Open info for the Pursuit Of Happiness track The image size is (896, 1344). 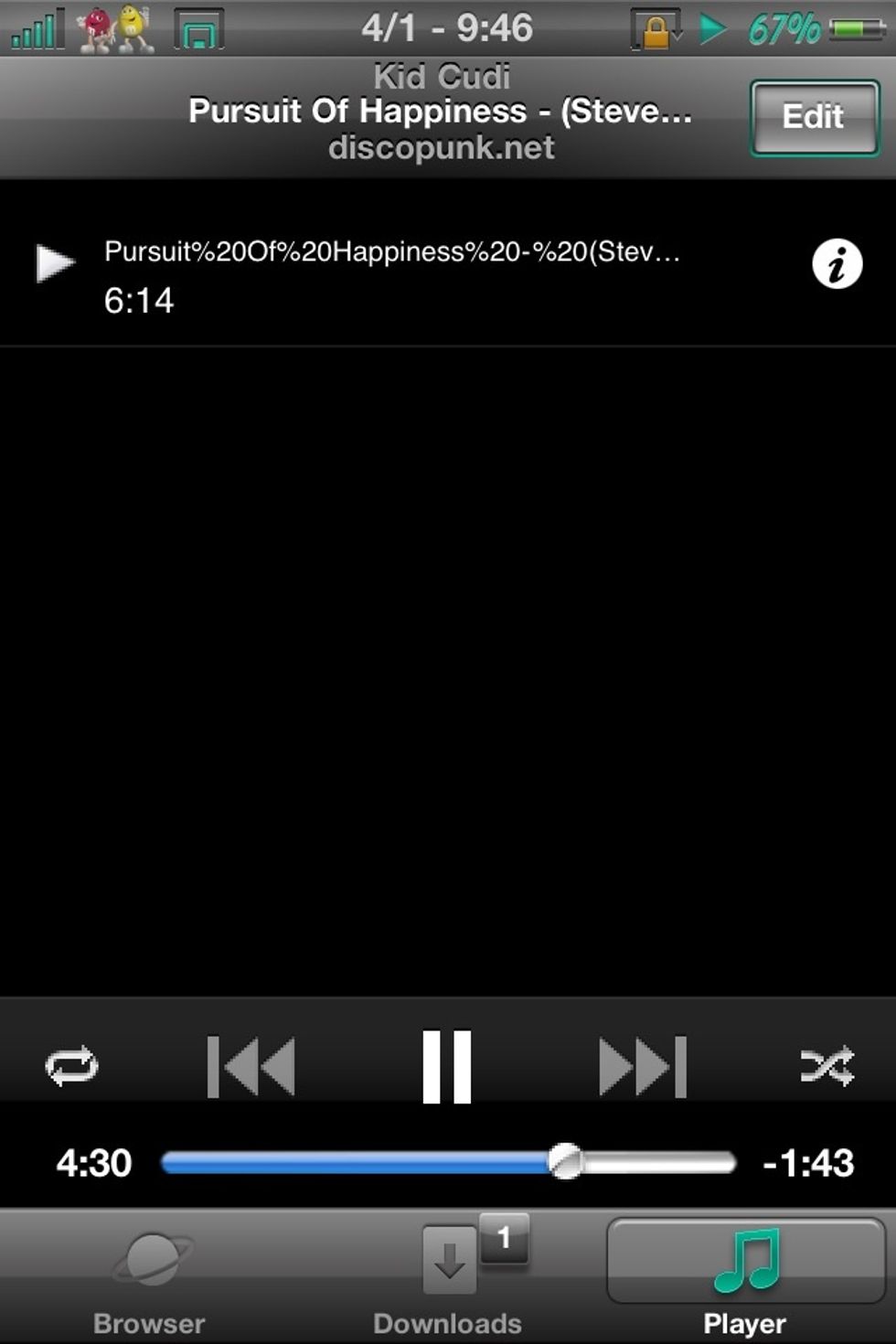click(x=837, y=264)
